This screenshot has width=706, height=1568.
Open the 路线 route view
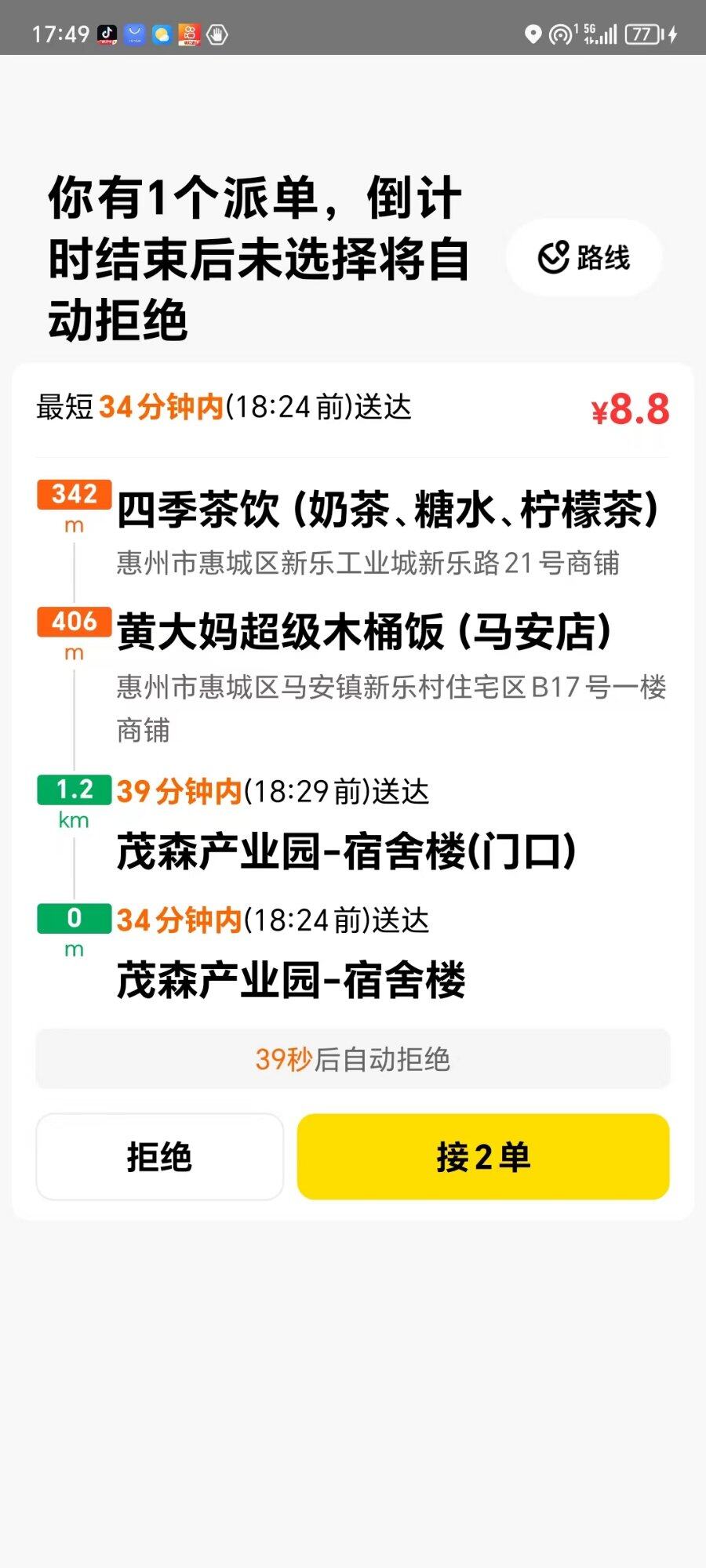pos(584,257)
